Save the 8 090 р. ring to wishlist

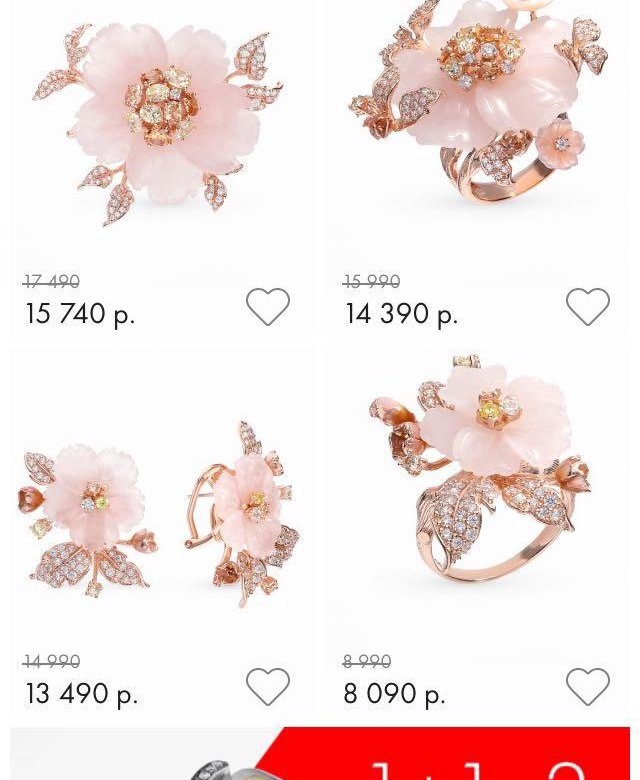pos(587,687)
